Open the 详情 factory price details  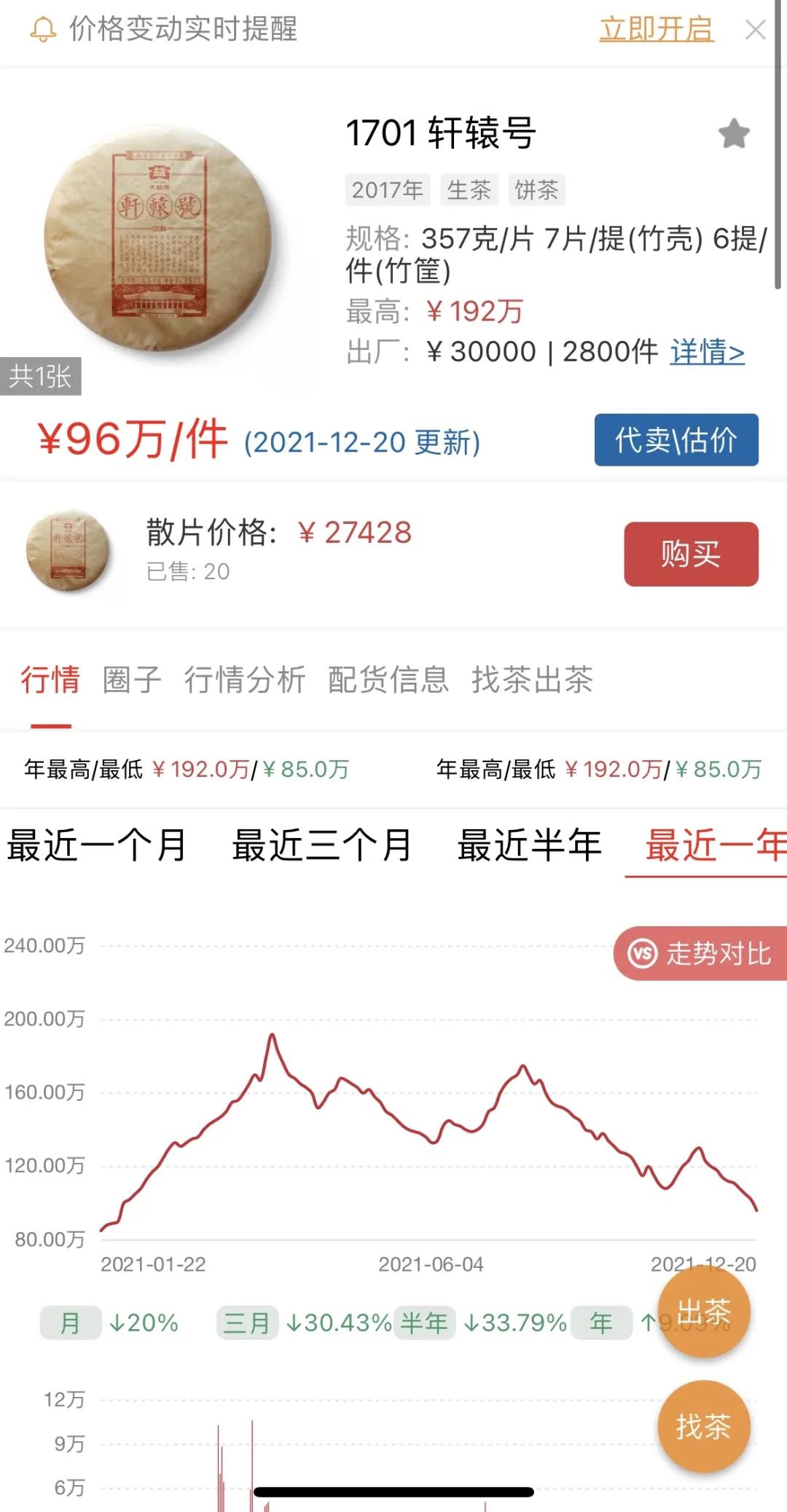pyautogui.click(x=707, y=352)
